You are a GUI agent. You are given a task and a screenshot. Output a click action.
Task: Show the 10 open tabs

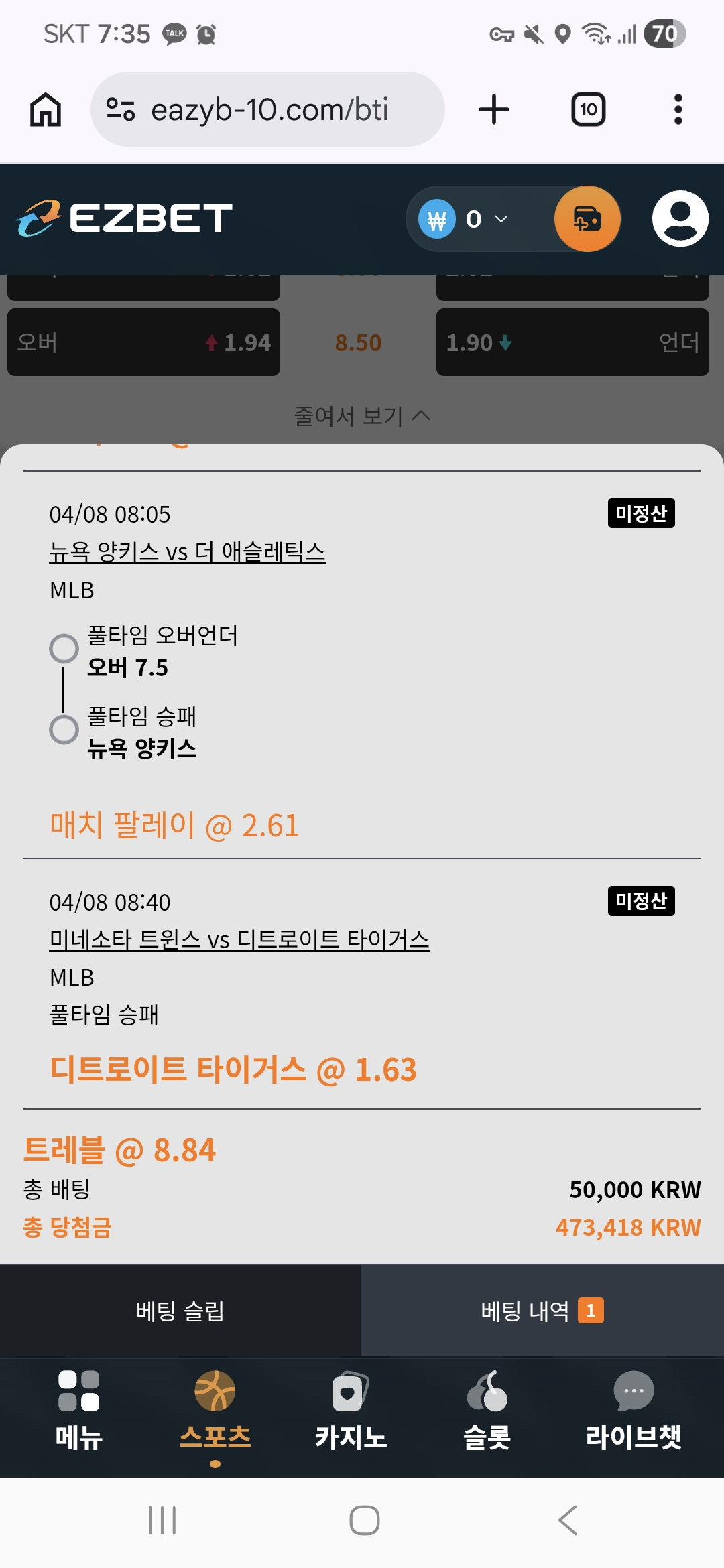click(x=588, y=109)
